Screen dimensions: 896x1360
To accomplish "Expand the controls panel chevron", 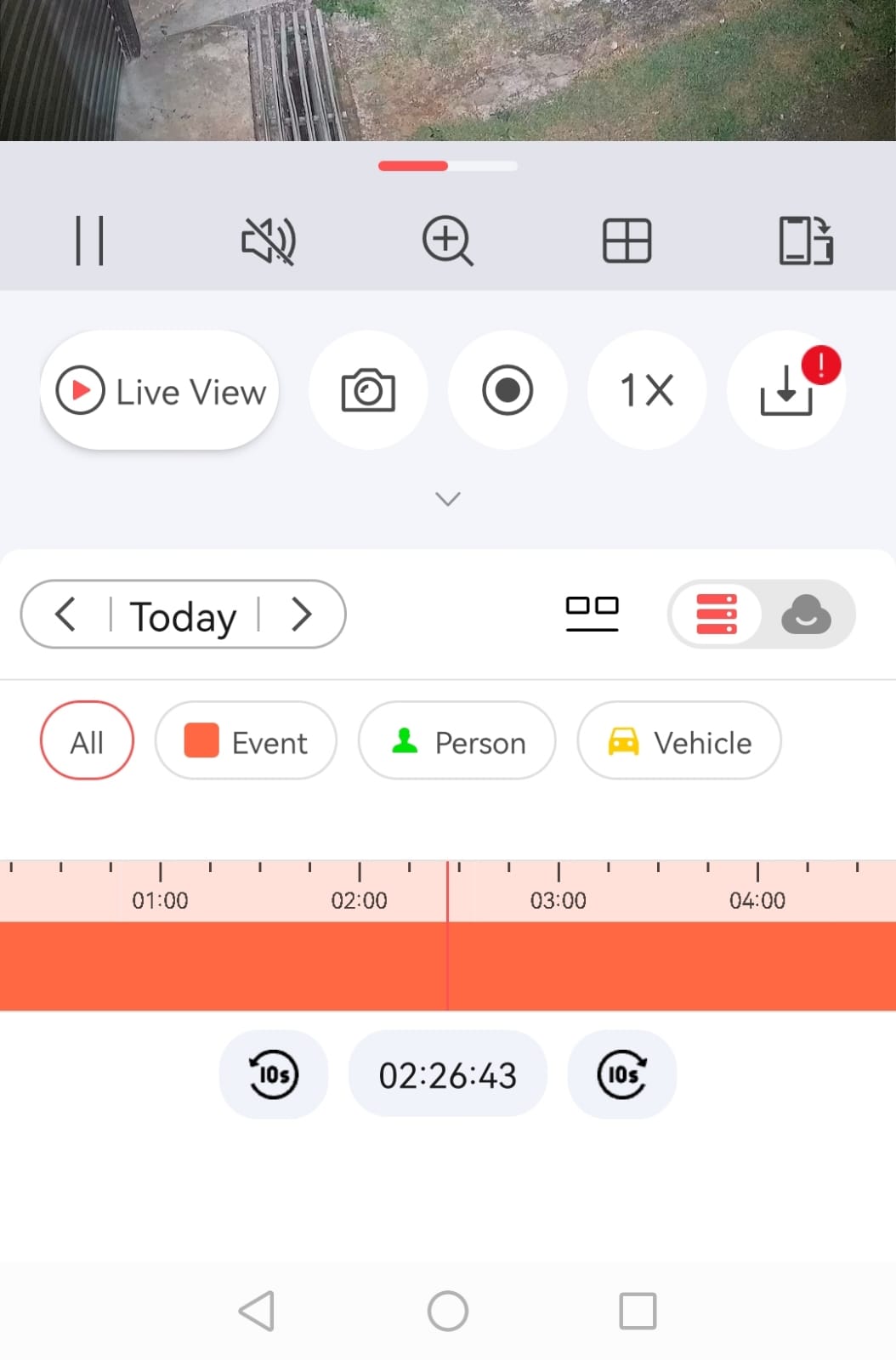I will coord(448,499).
